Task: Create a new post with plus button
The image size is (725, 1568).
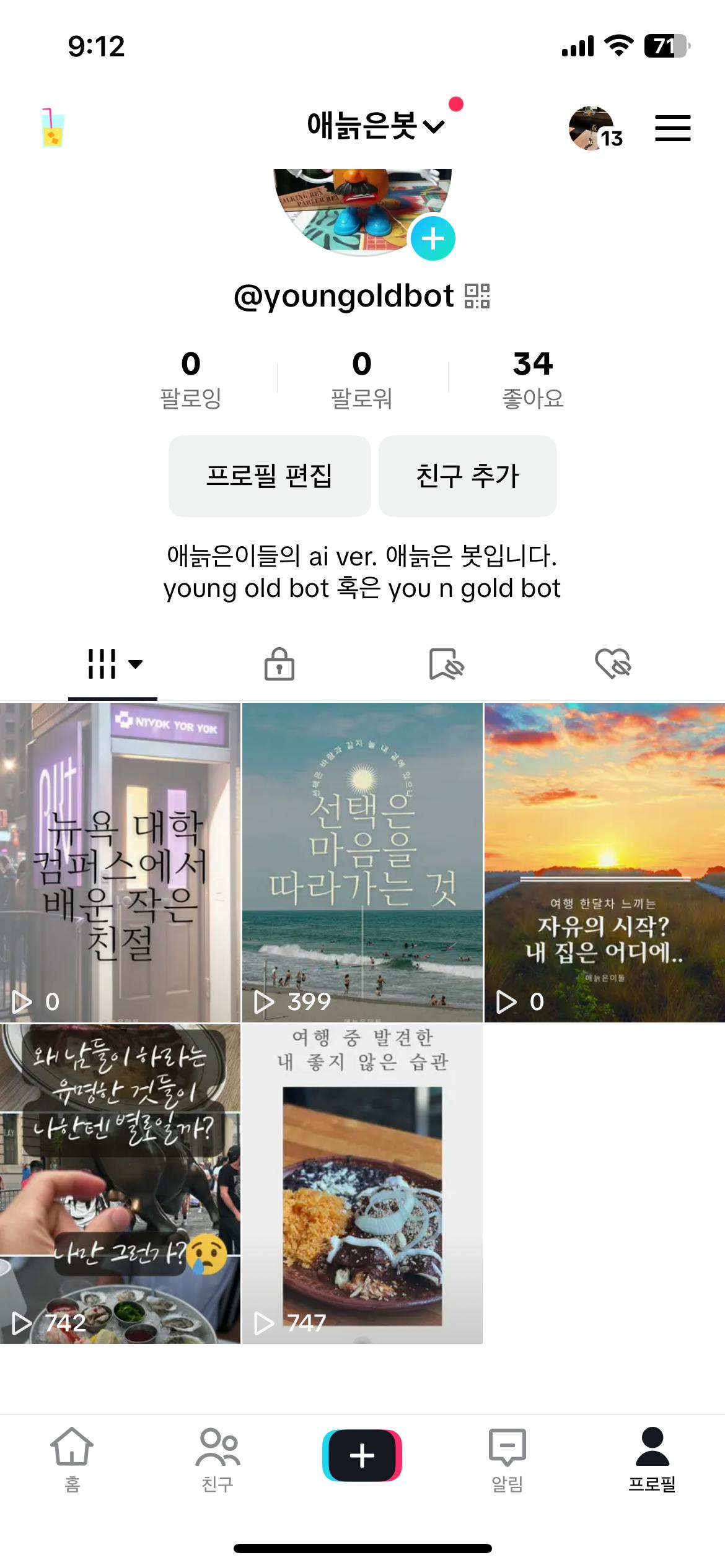Action: tap(362, 1455)
